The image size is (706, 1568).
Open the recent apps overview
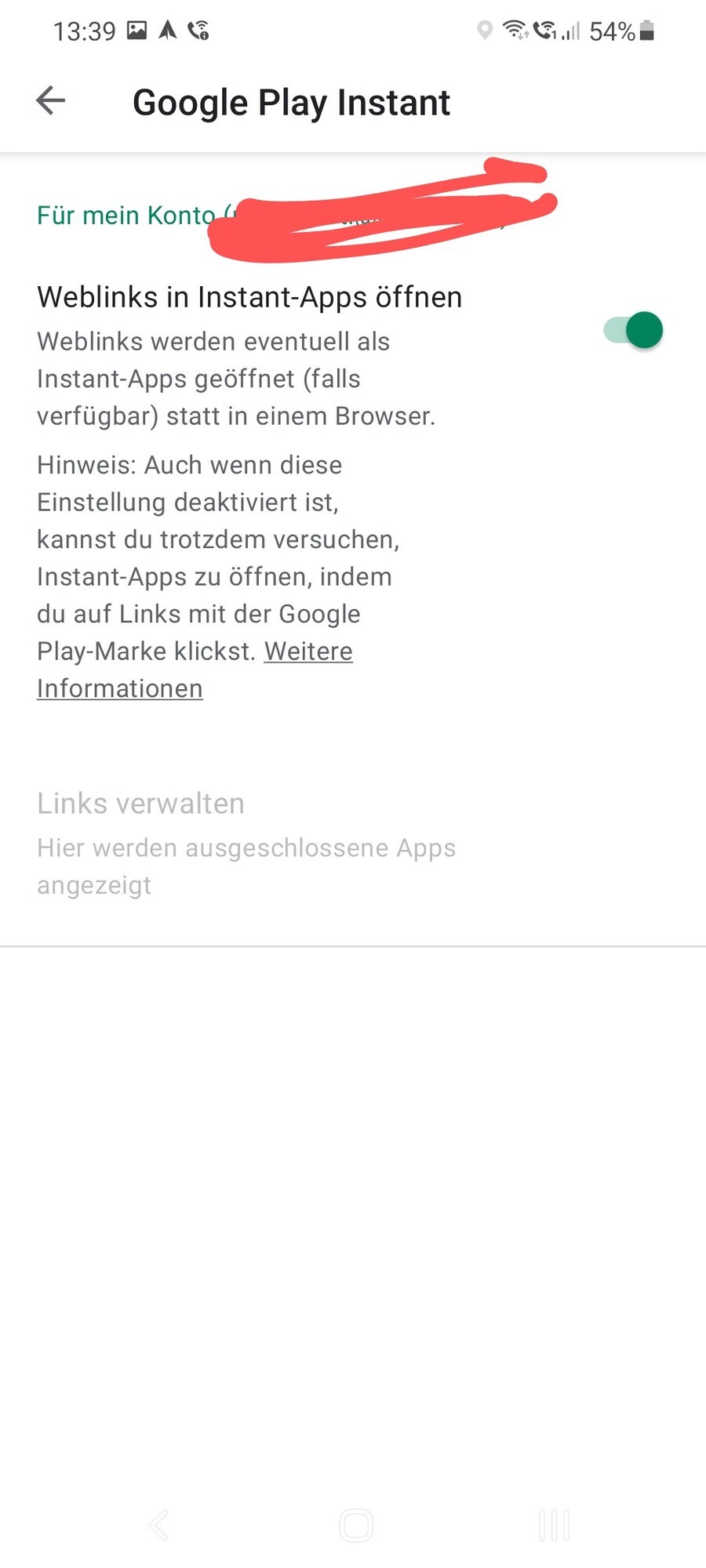[x=554, y=1526]
